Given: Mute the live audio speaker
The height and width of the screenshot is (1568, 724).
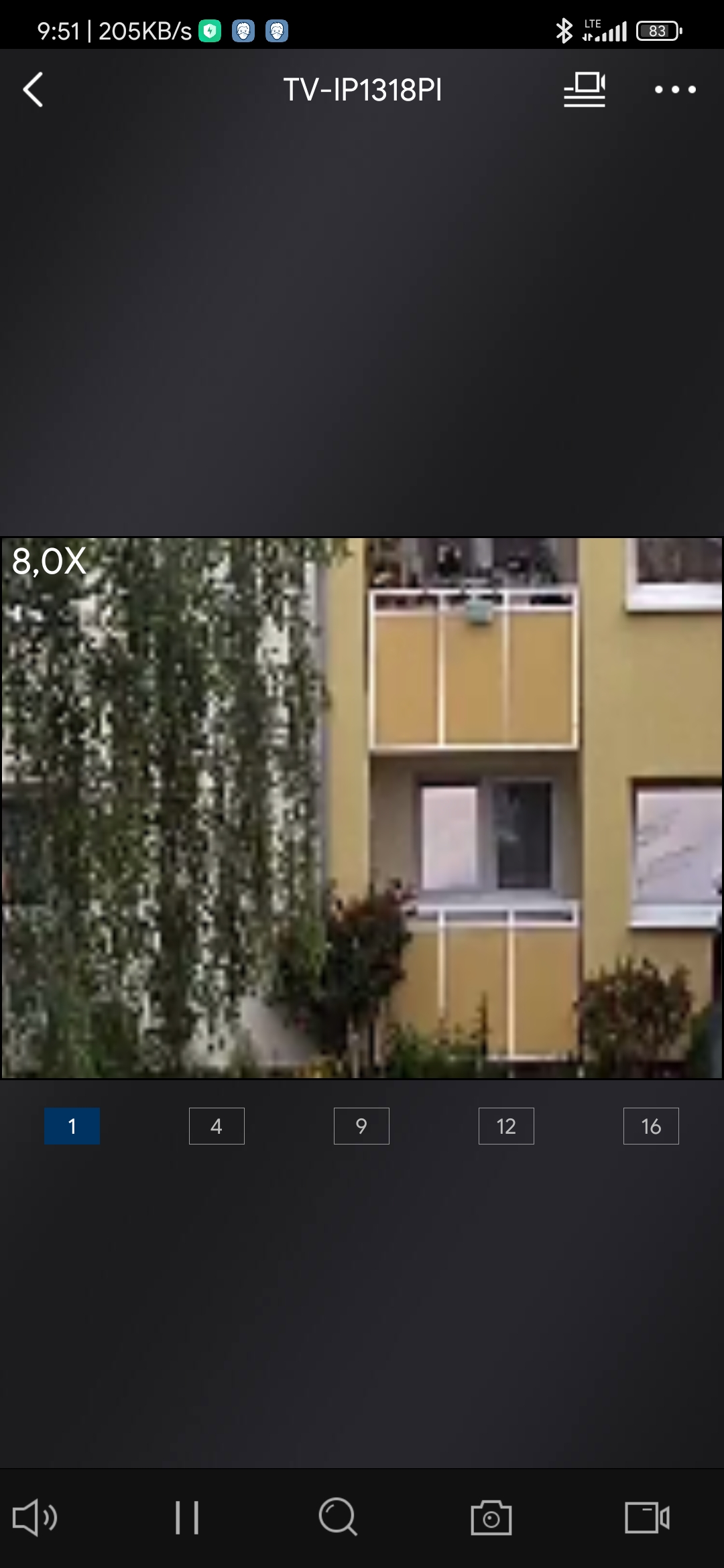Looking at the screenshot, I should click(35, 1518).
